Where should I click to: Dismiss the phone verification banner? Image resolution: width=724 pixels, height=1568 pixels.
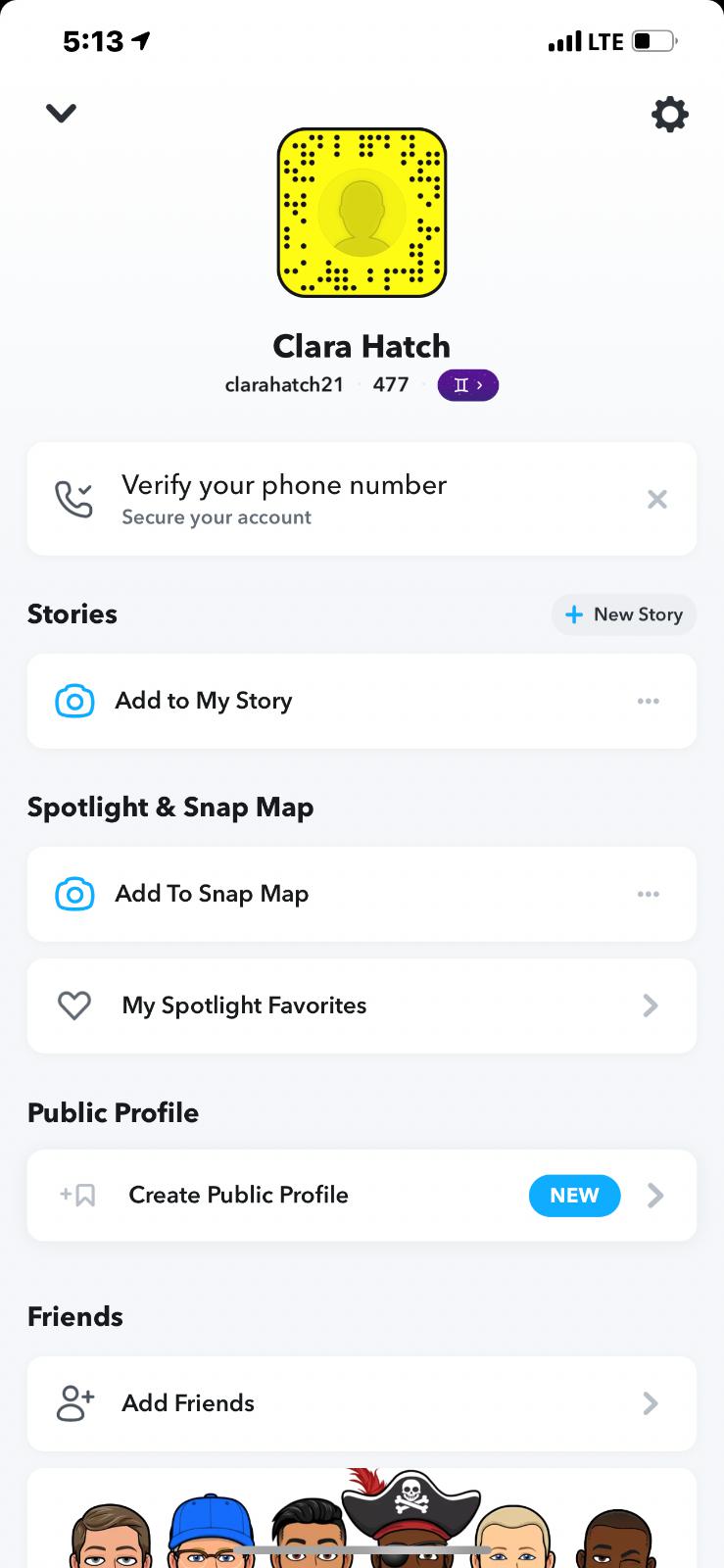(x=657, y=500)
